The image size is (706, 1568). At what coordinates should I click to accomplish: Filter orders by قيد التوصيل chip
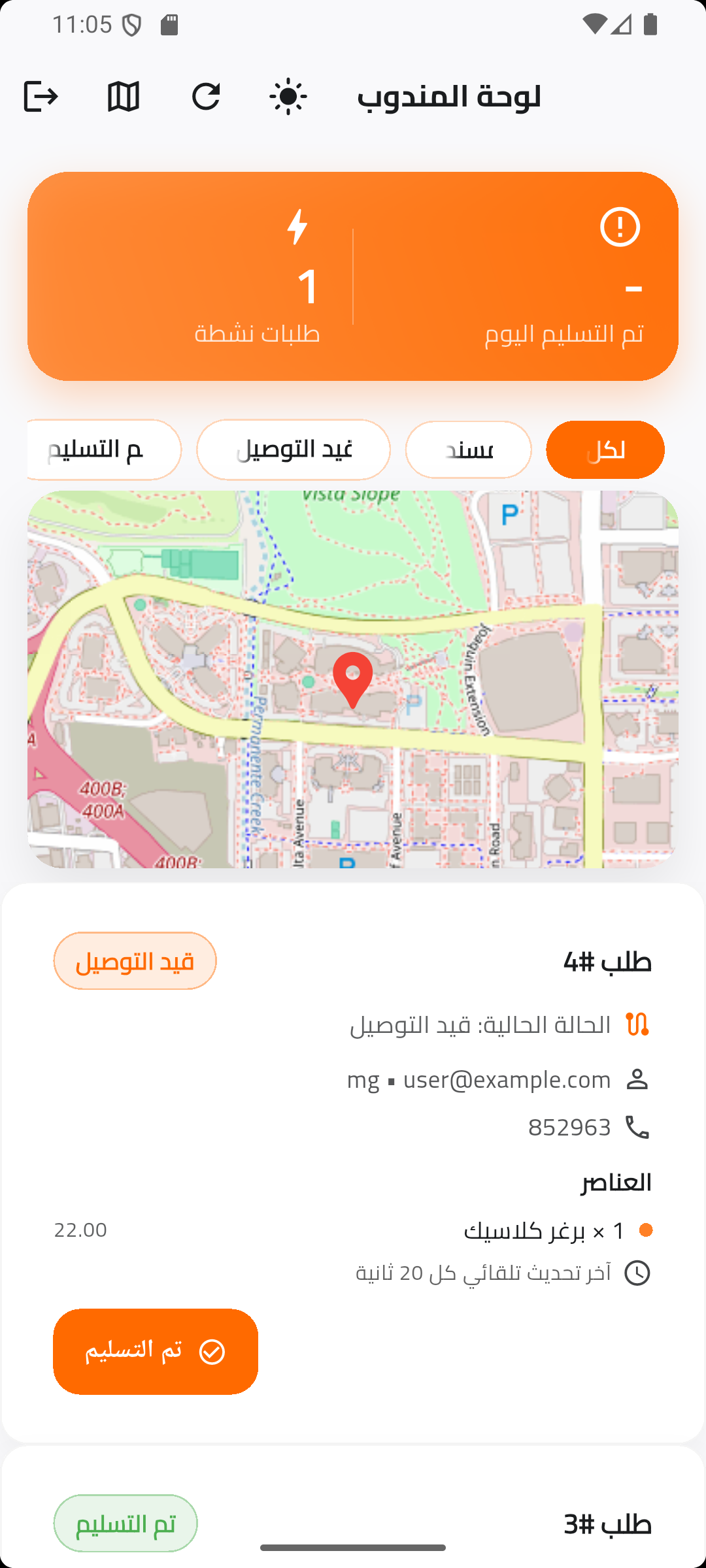tap(294, 450)
